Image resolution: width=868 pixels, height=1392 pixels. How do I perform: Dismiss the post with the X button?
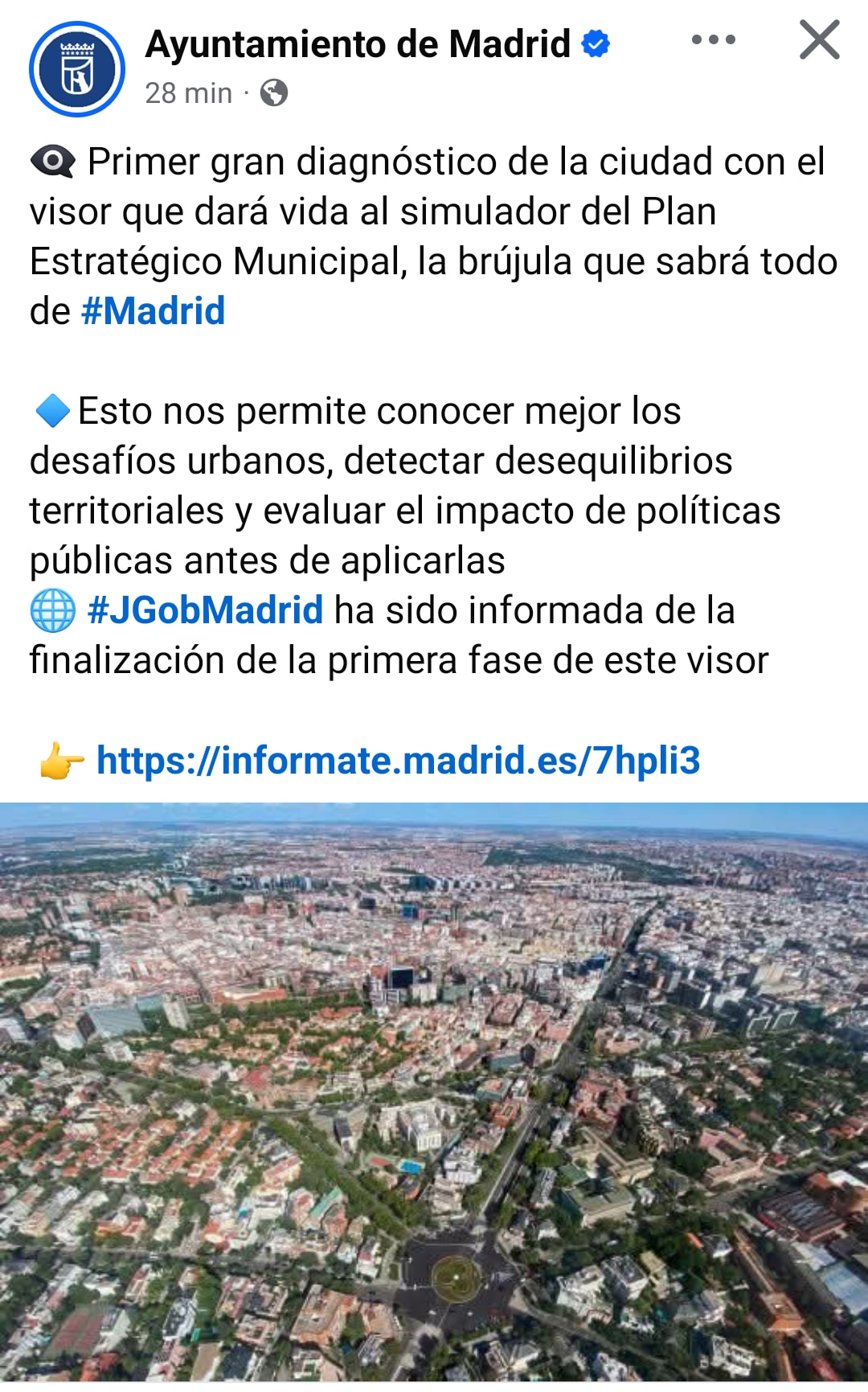(820, 39)
